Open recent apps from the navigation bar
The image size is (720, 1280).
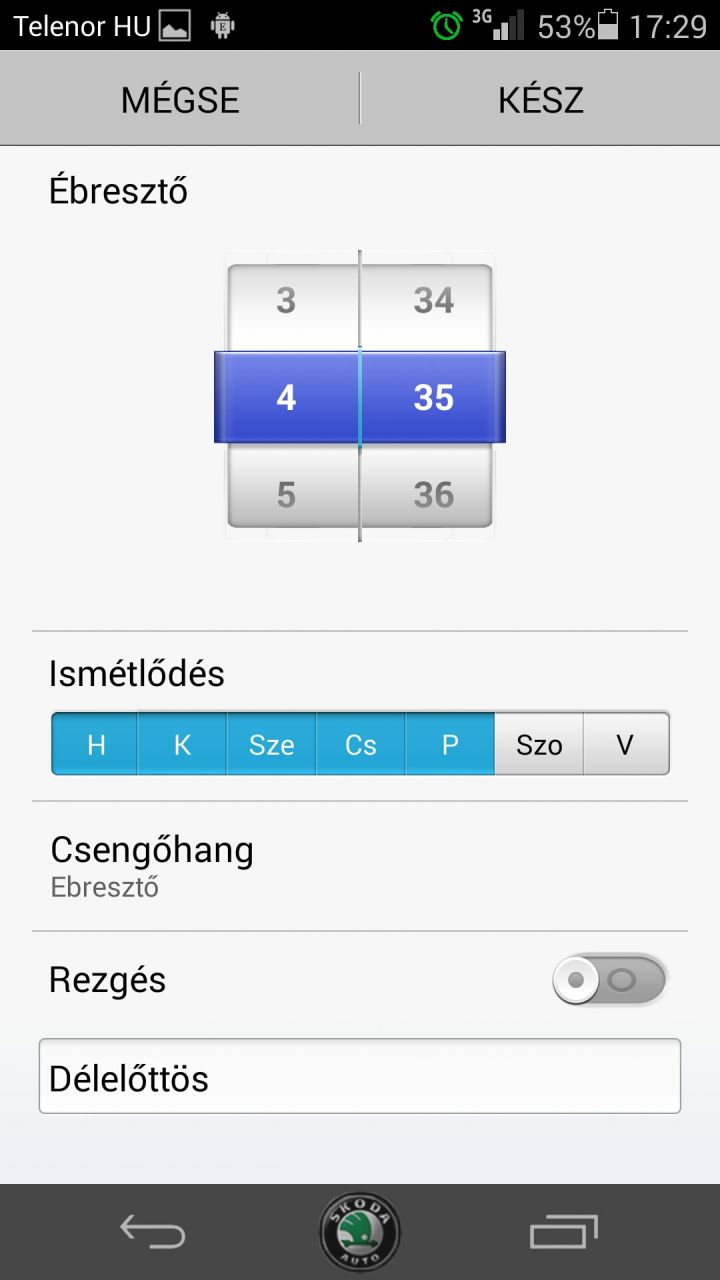tap(563, 1231)
